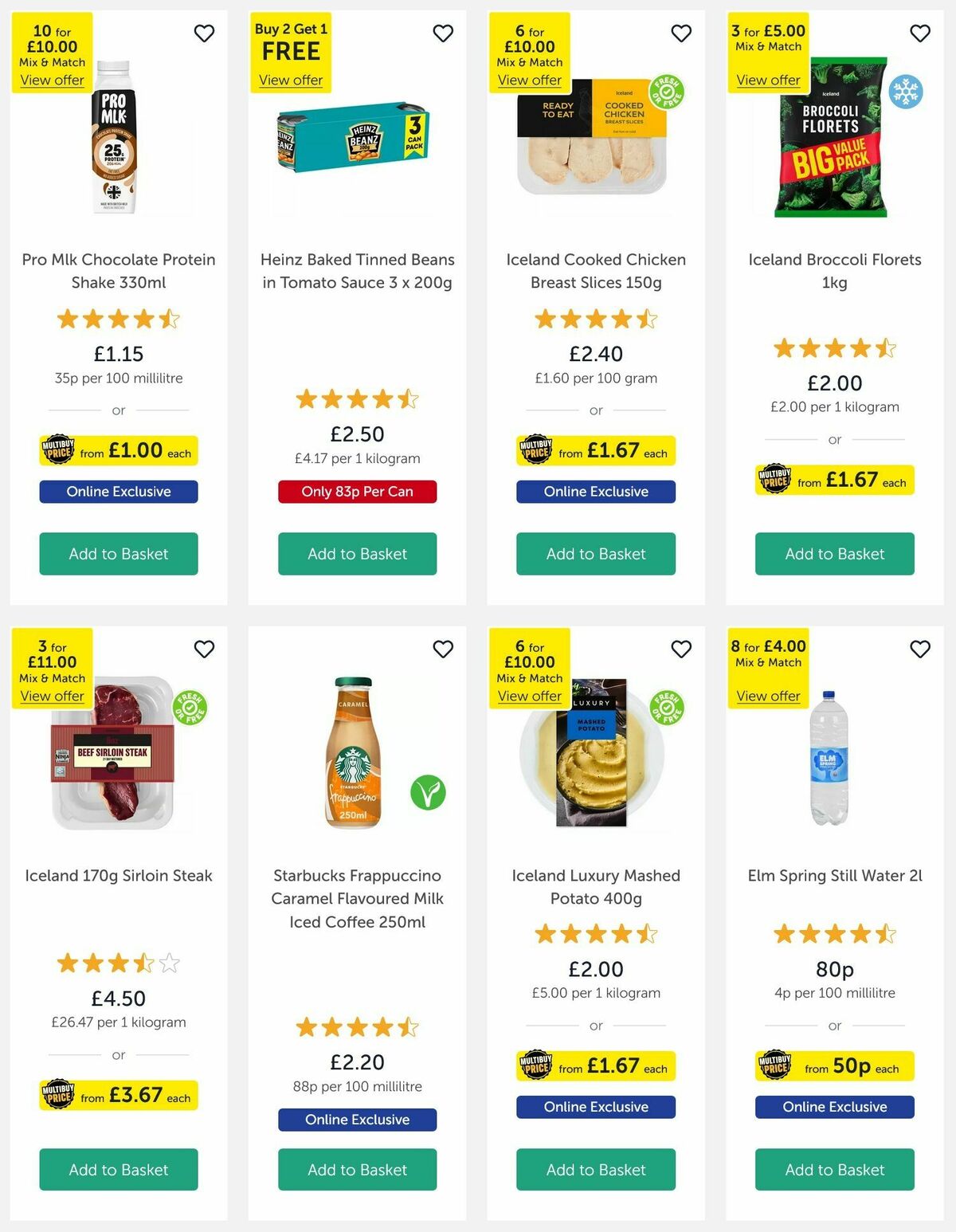Screen dimensions: 956x1232
Task: Toggle the heart on Iceland Broccoli Florets
Action: point(920,33)
